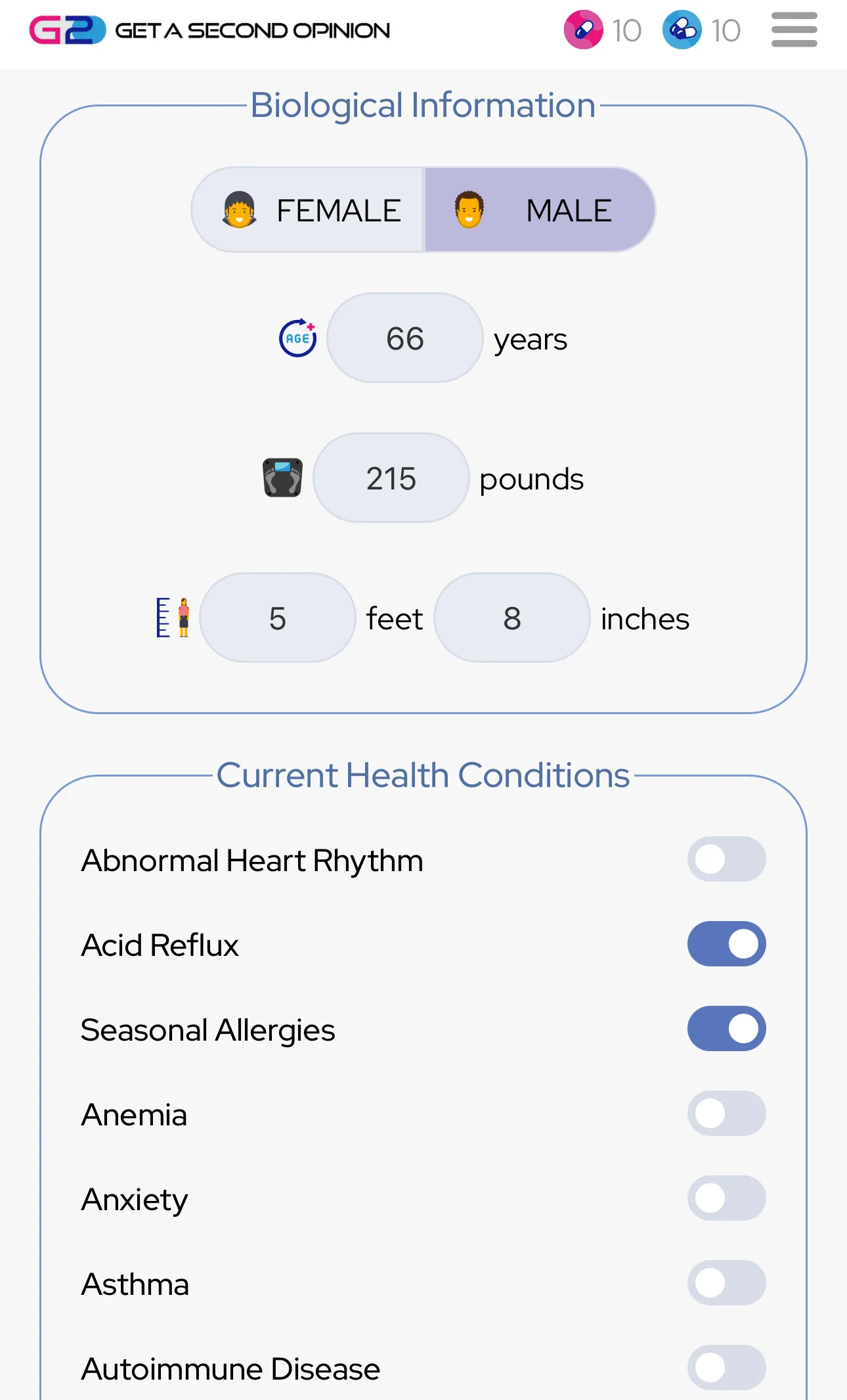This screenshot has width=847, height=1400.
Task: Toggle Autoimmune Disease on
Action: click(x=726, y=1368)
